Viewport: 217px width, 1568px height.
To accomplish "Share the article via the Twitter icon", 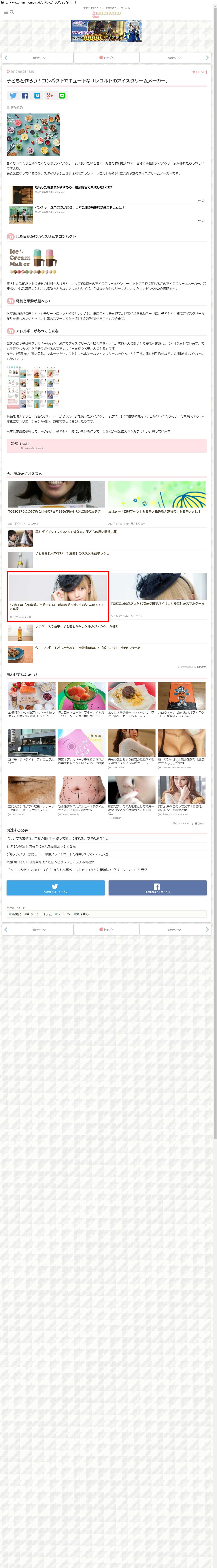I will [13, 96].
